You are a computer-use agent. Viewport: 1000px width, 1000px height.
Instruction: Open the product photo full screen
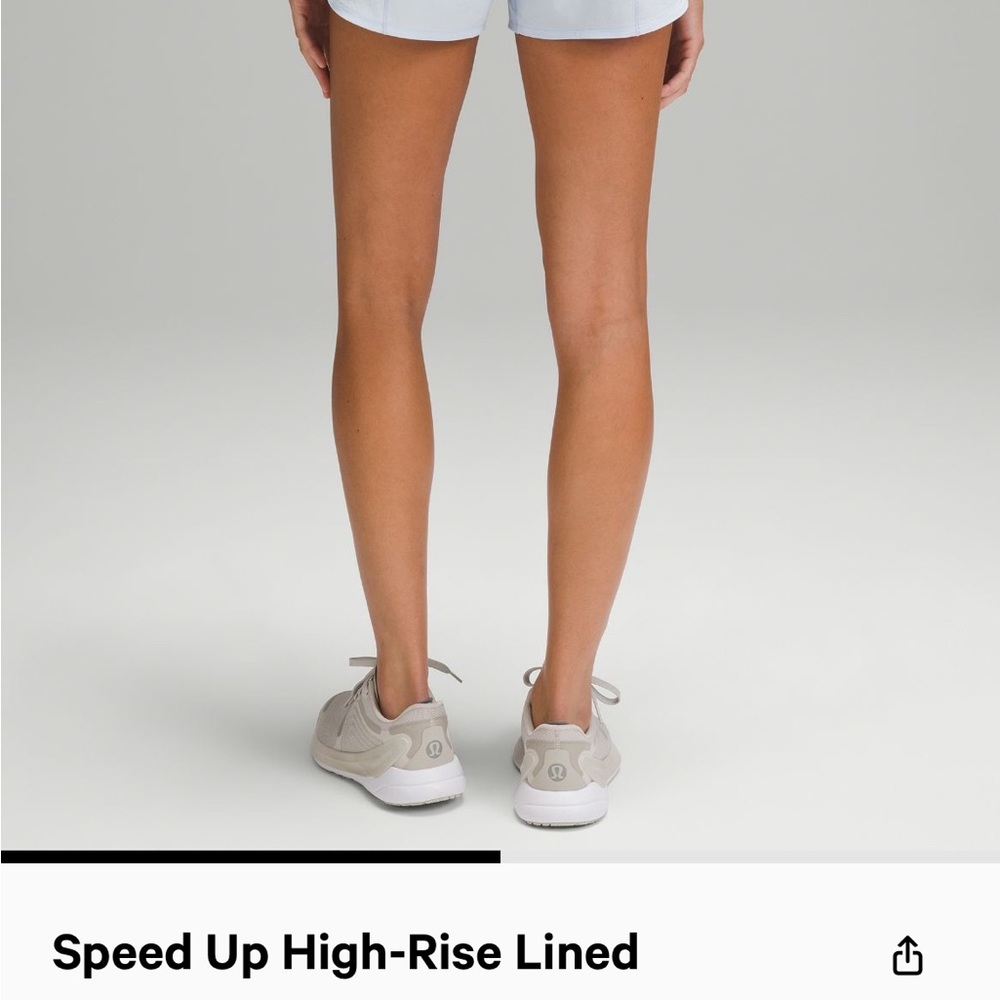pos(500,420)
